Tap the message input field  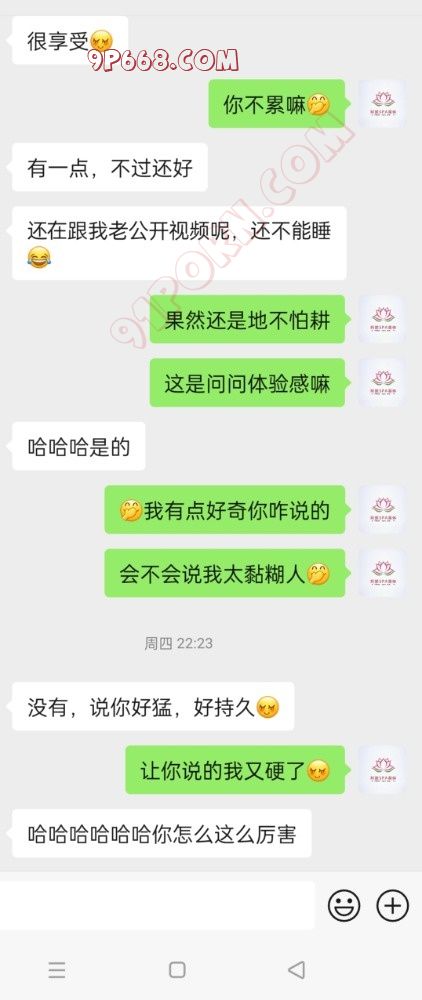pos(157,906)
